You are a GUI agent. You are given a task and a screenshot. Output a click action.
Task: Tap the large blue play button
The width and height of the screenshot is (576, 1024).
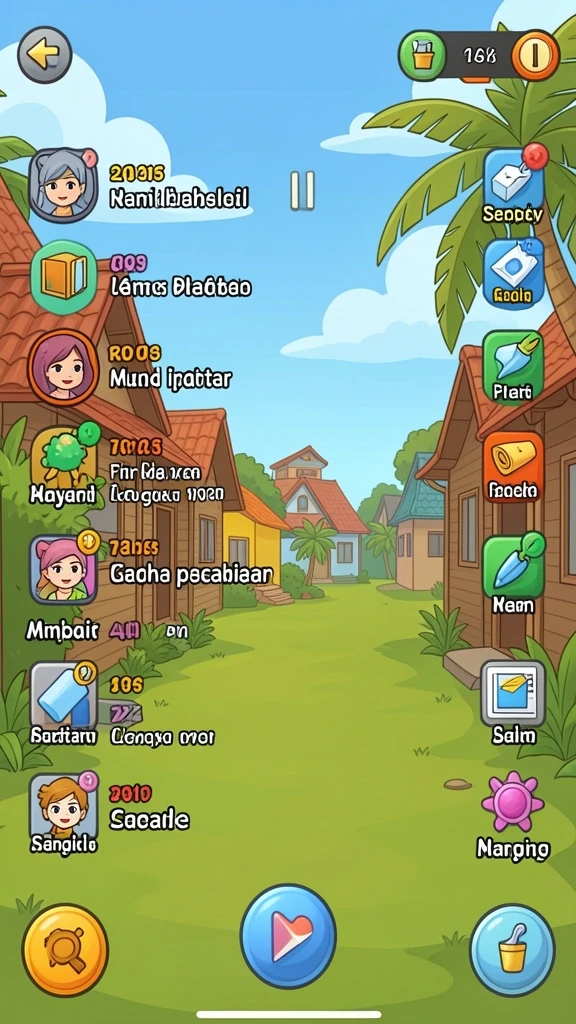(288, 936)
